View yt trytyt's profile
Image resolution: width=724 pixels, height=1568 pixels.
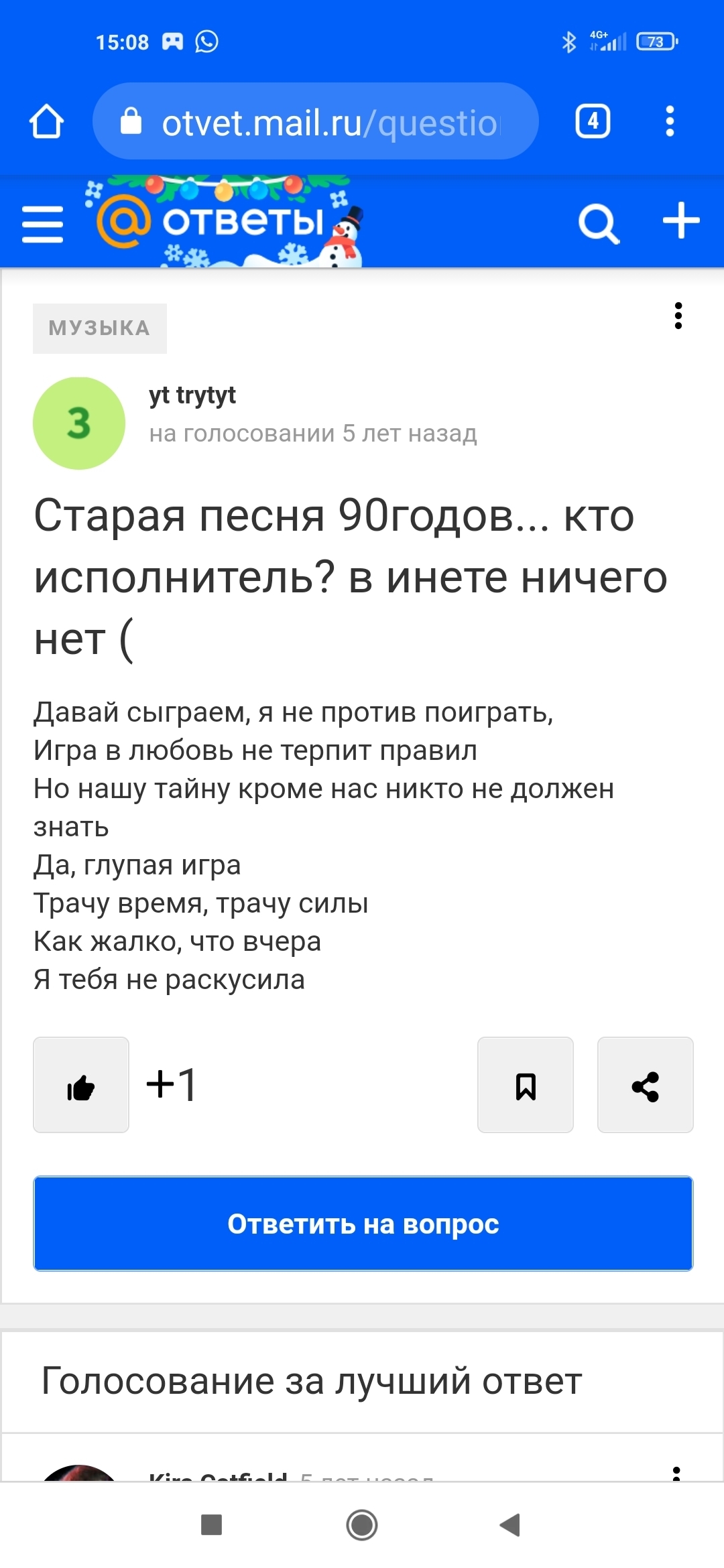pos(192,395)
